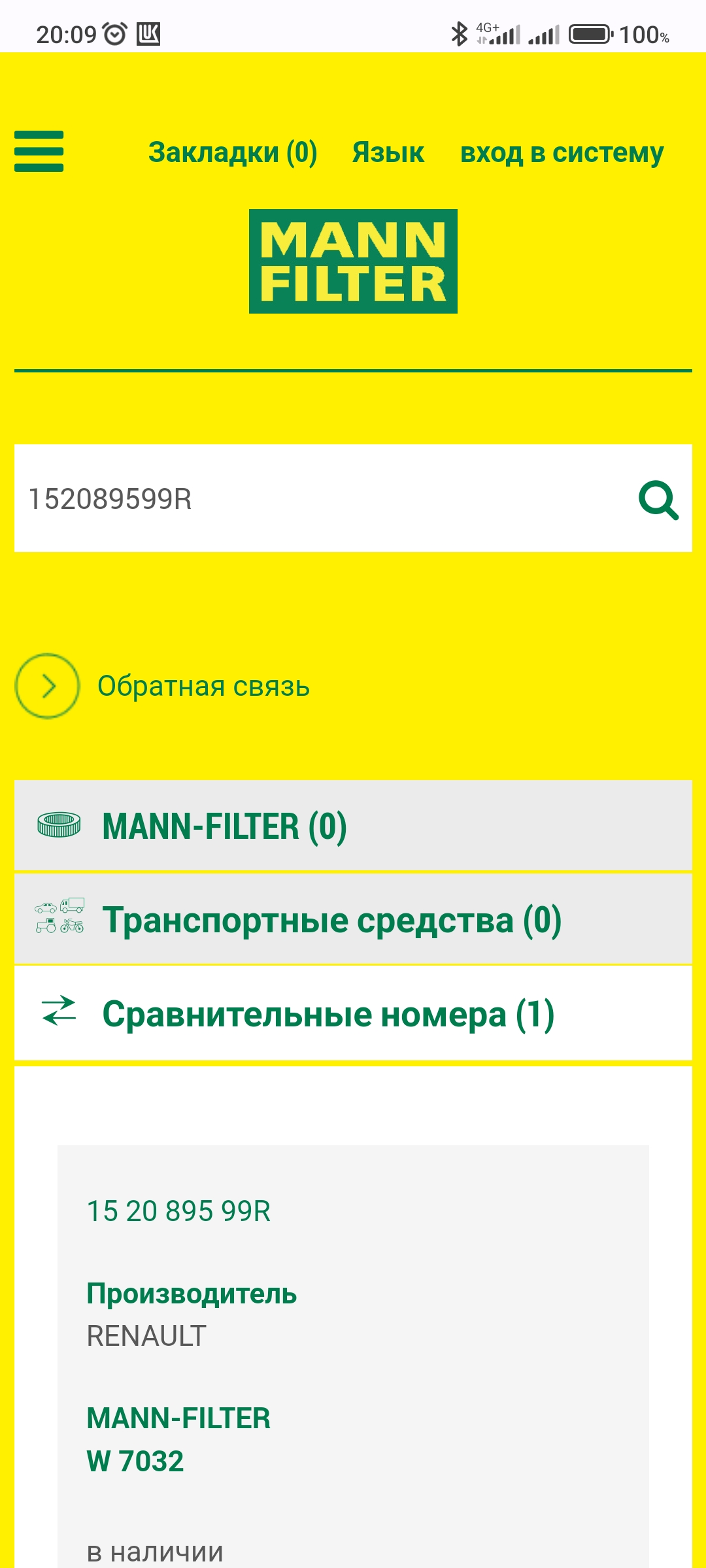Viewport: 706px width, 1568px height.
Task: Switch to Транспортные средства (0) tab
Action: coord(353,919)
